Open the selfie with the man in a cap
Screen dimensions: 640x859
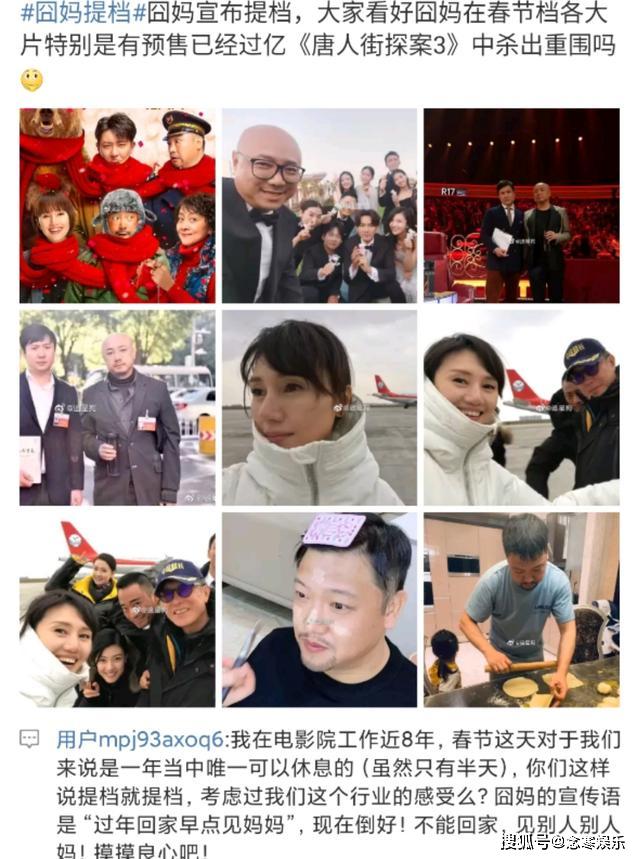pyautogui.click(x=522, y=408)
